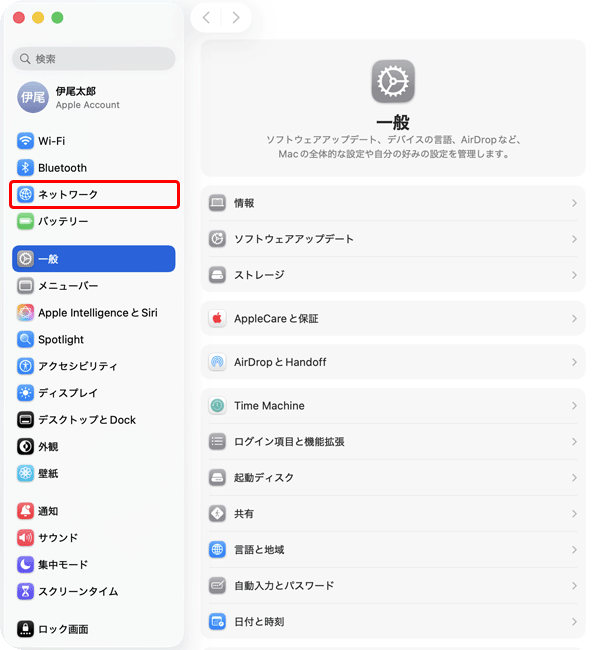The width and height of the screenshot is (600, 650).
Task: Open Time Machine settings row
Action: pyautogui.click(x=393, y=406)
